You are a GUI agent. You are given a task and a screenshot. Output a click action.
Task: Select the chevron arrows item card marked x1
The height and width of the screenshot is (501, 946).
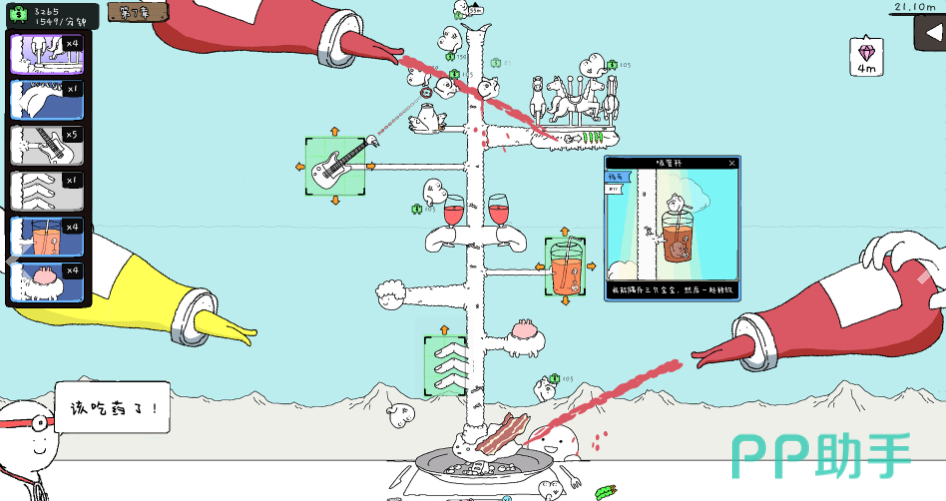(47, 190)
